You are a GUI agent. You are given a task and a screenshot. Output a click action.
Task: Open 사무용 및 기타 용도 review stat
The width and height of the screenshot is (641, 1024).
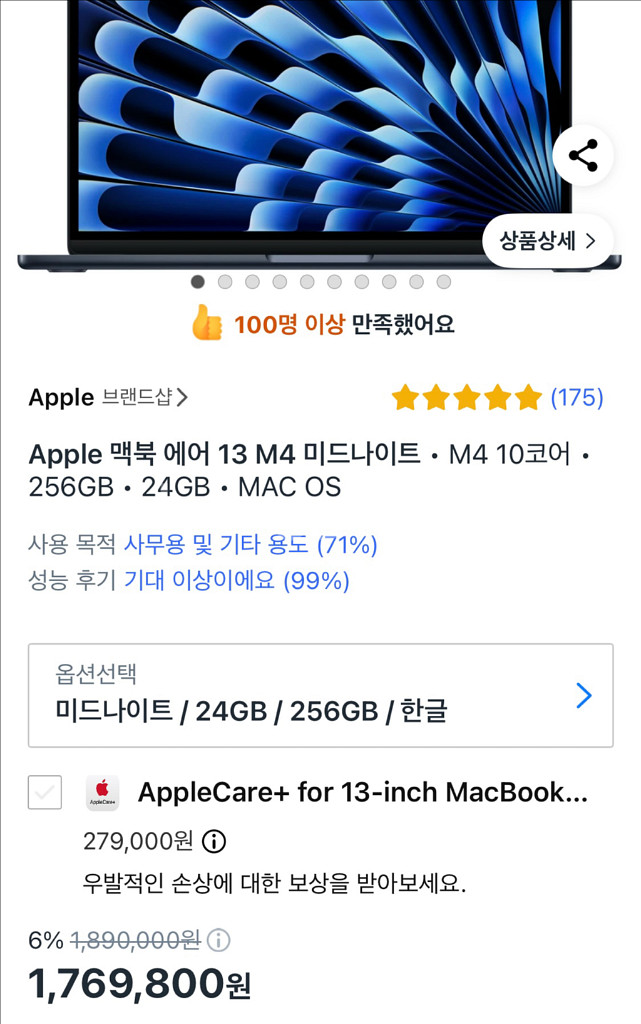[x=250, y=545]
